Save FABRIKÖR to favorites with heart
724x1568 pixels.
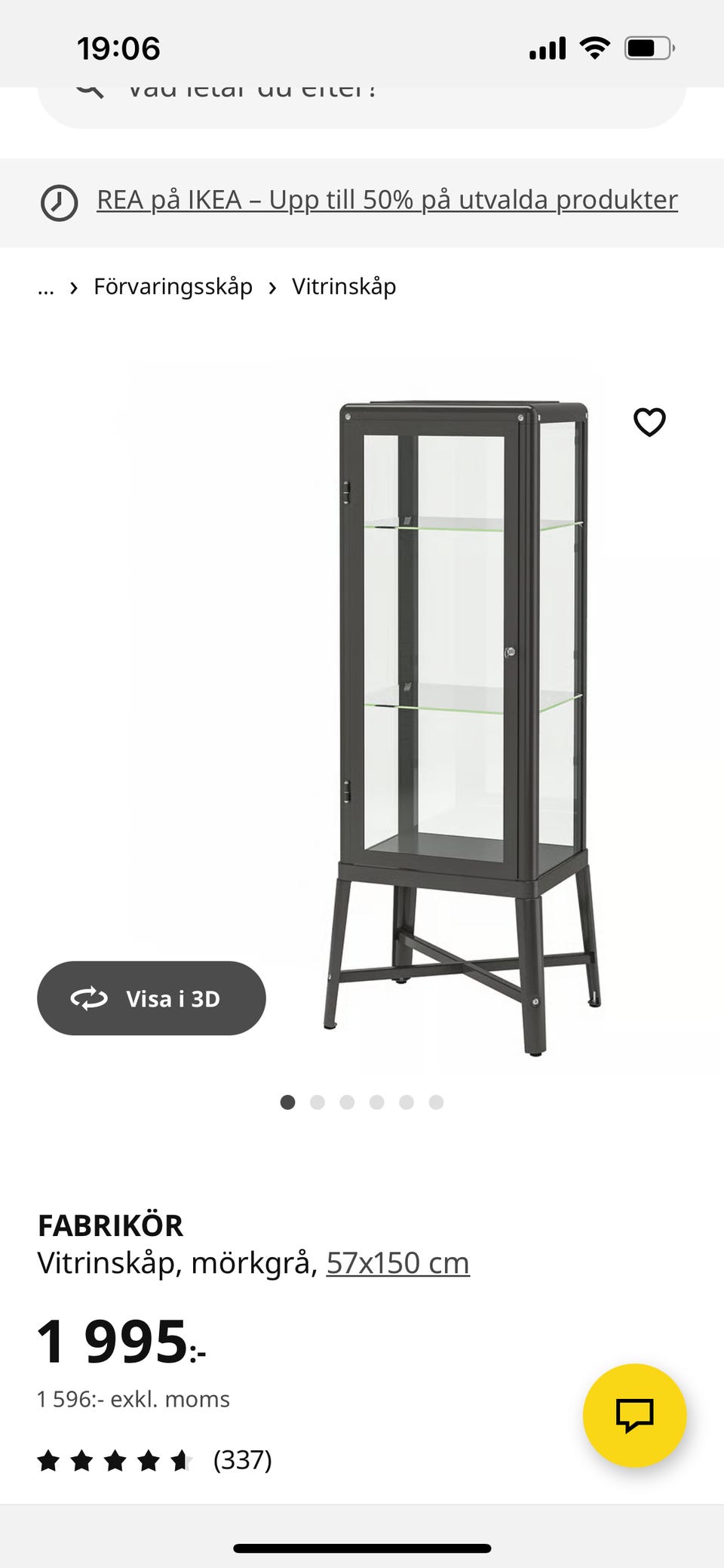(649, 422)
